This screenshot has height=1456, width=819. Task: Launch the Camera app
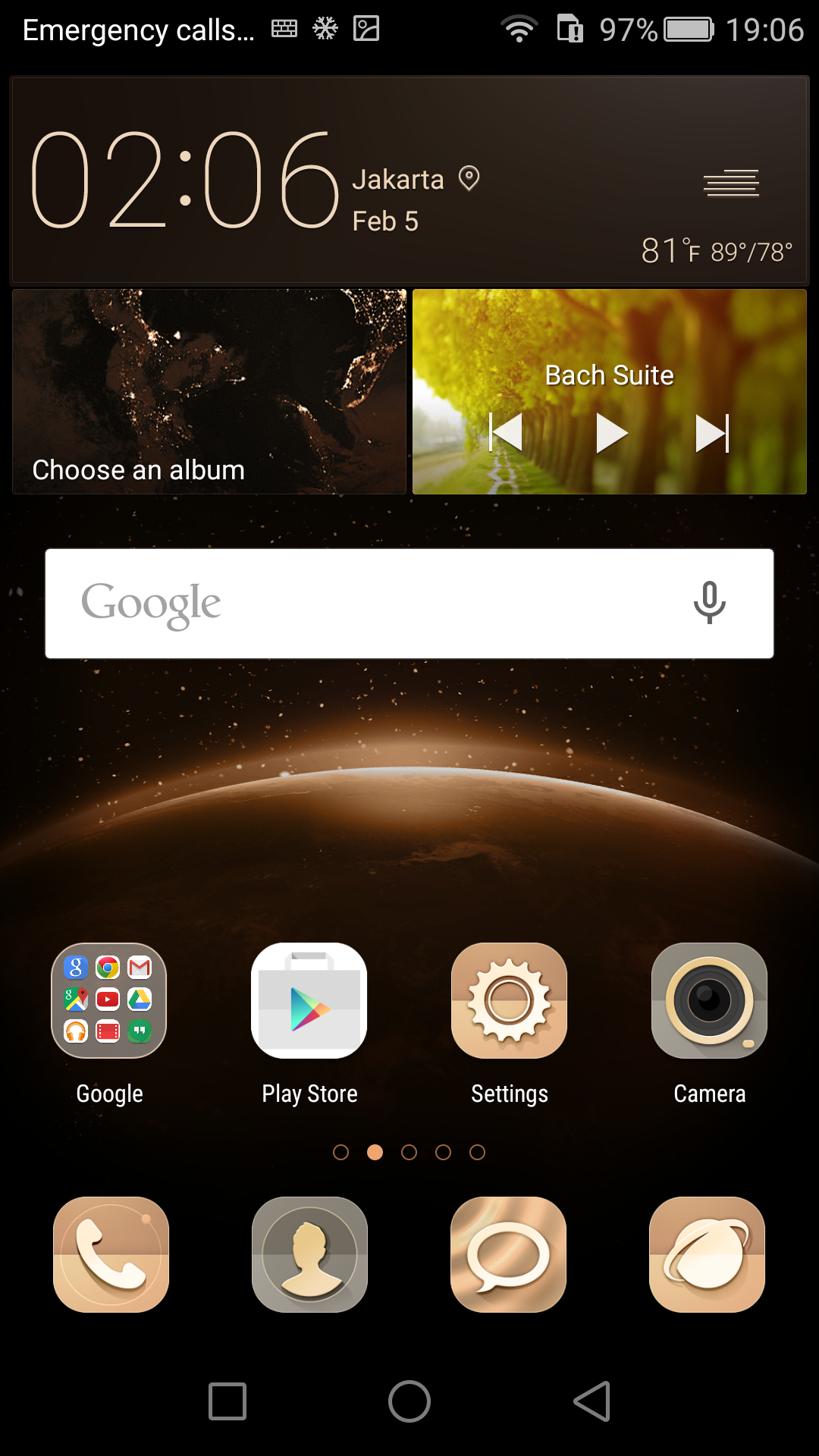709,1001
